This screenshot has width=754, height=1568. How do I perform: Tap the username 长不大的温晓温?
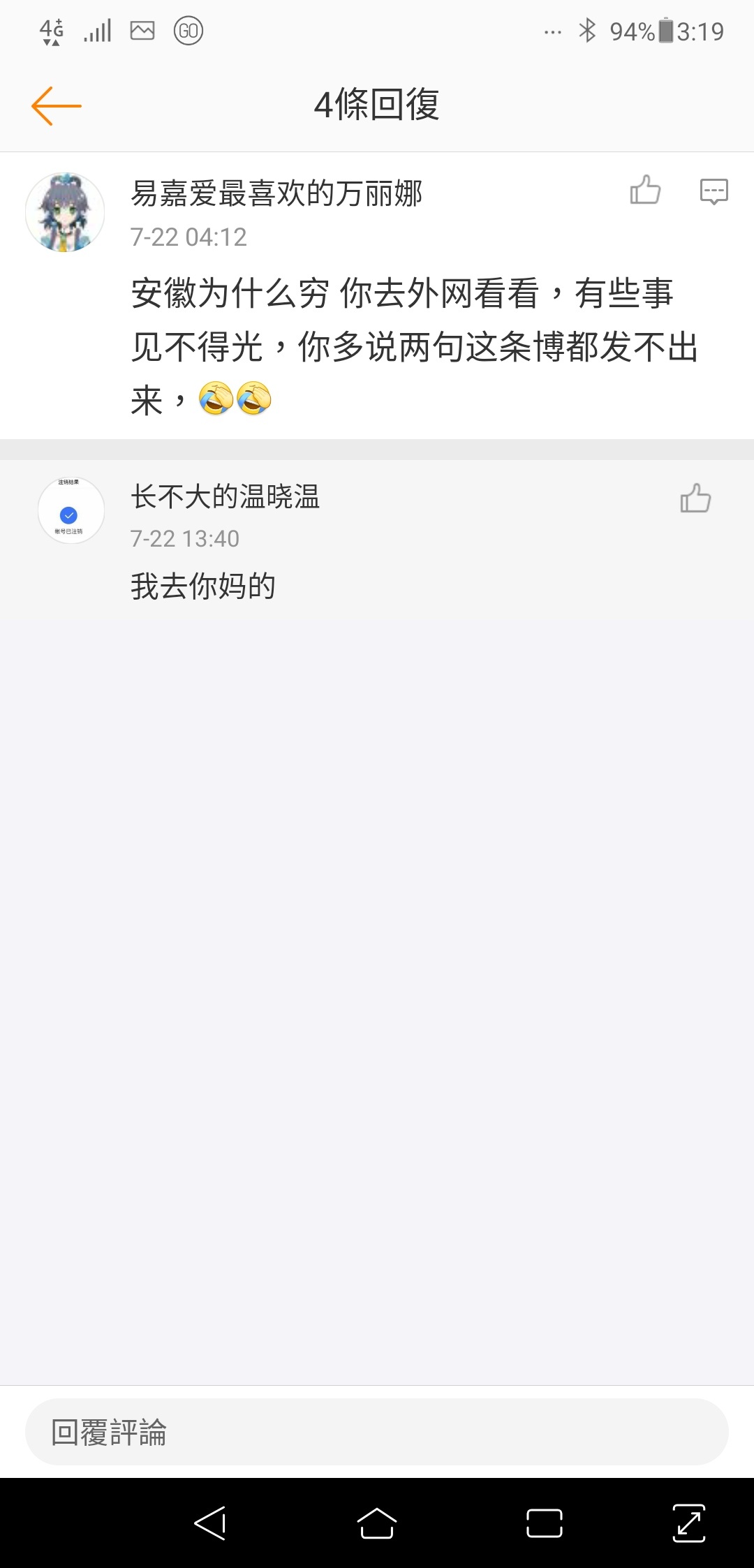point(225,497)
